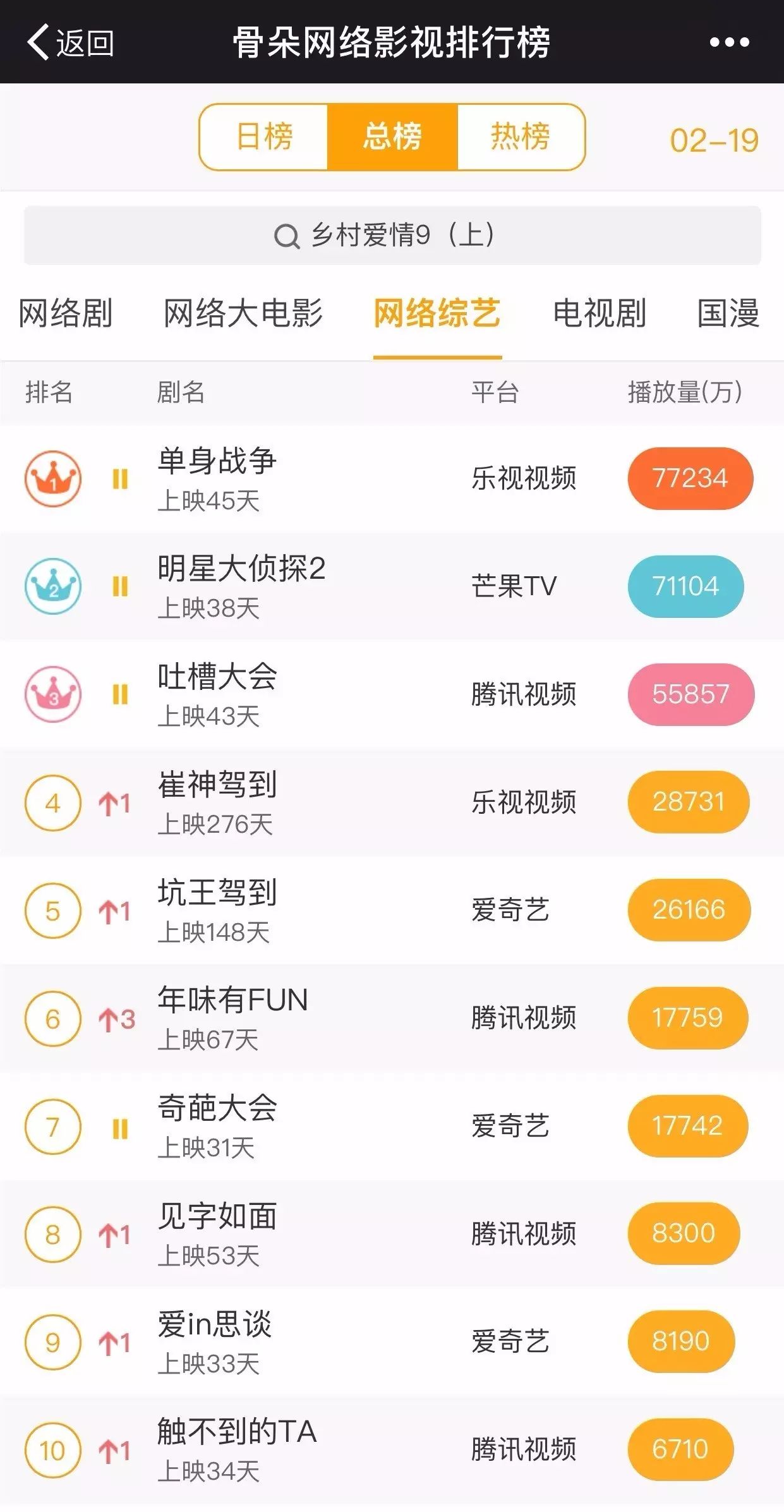
Task: Select the 网络综艺 tab
Action: coord(437,313)
